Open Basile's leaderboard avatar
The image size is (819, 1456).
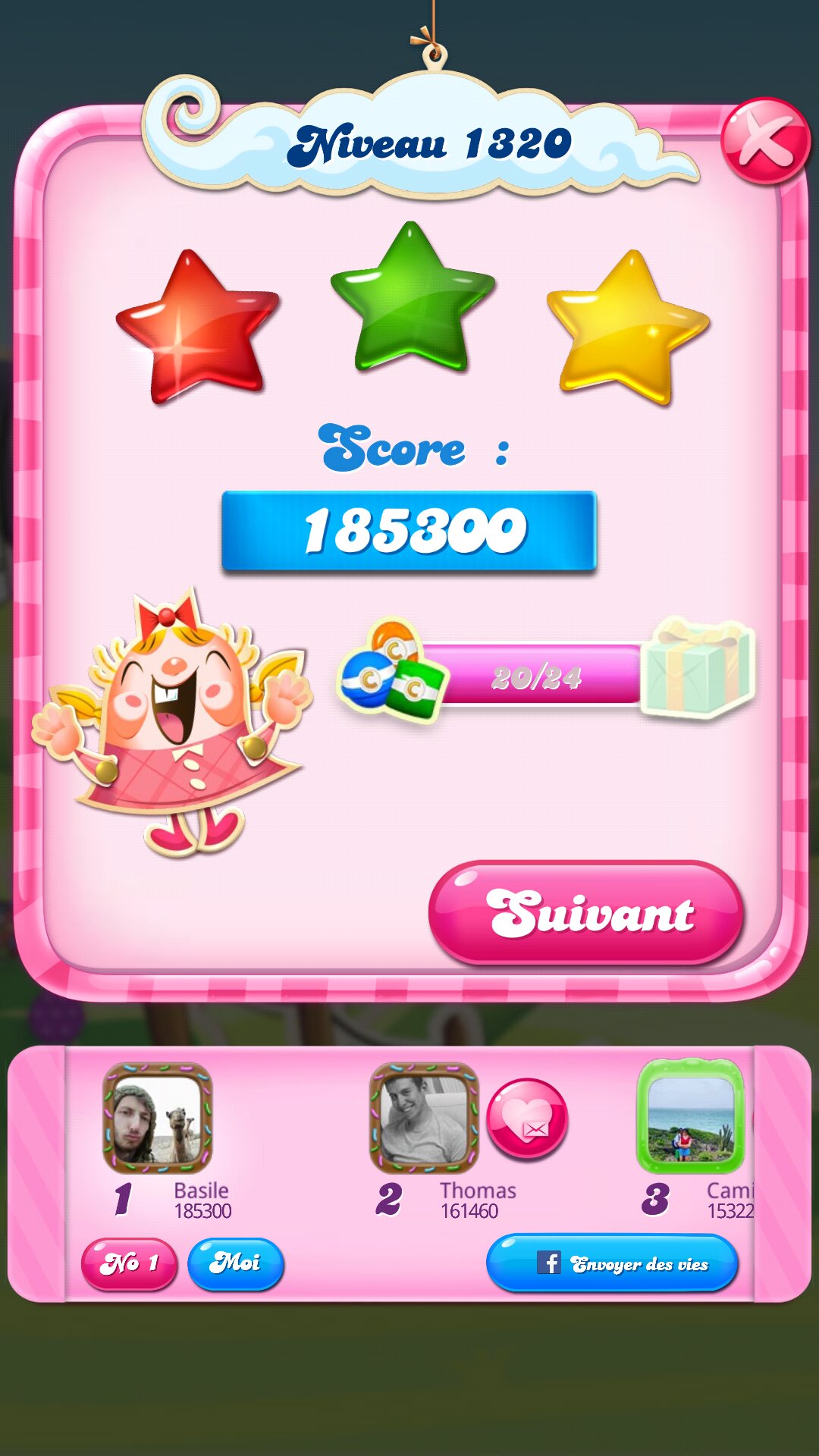tap(158, 1118)
